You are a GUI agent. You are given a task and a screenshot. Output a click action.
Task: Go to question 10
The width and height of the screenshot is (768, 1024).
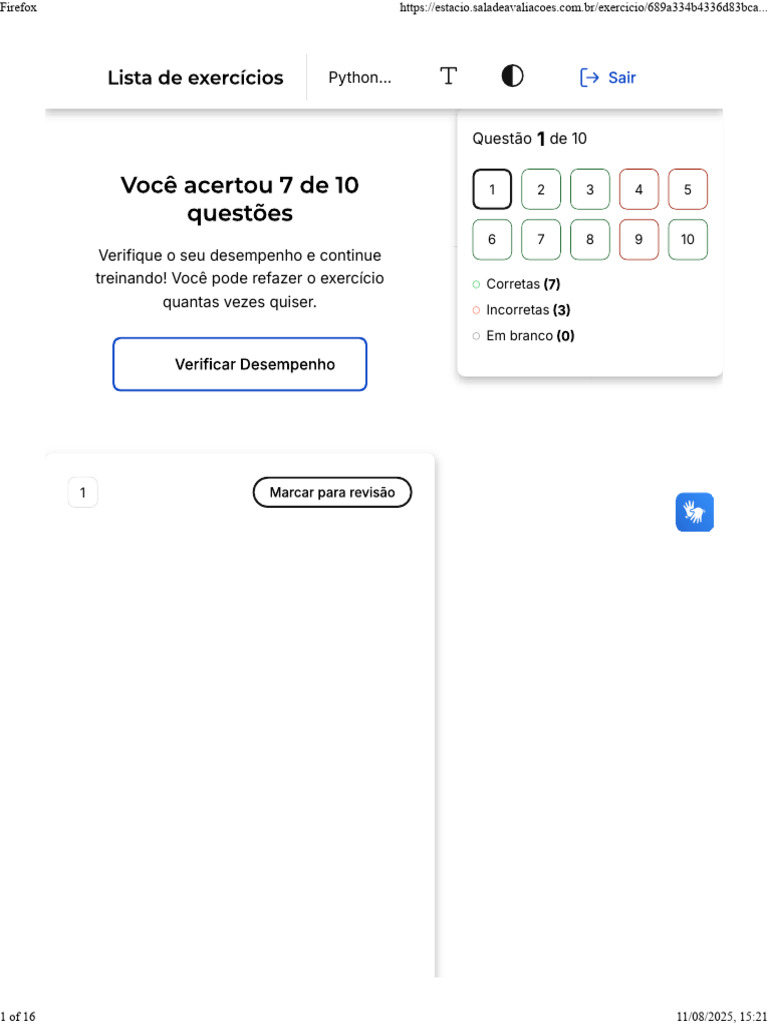click(688, 240)
